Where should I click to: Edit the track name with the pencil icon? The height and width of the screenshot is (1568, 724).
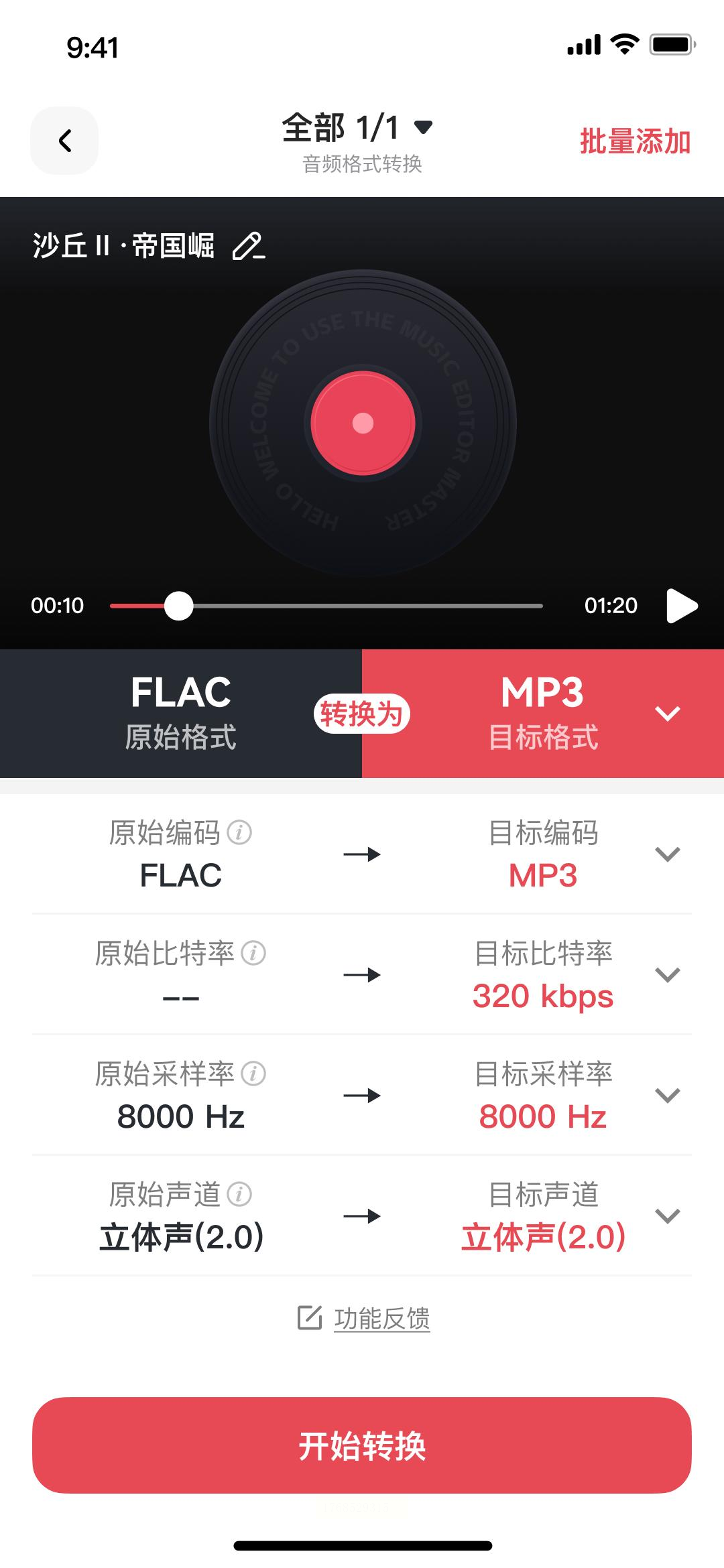tap(248, 246)
